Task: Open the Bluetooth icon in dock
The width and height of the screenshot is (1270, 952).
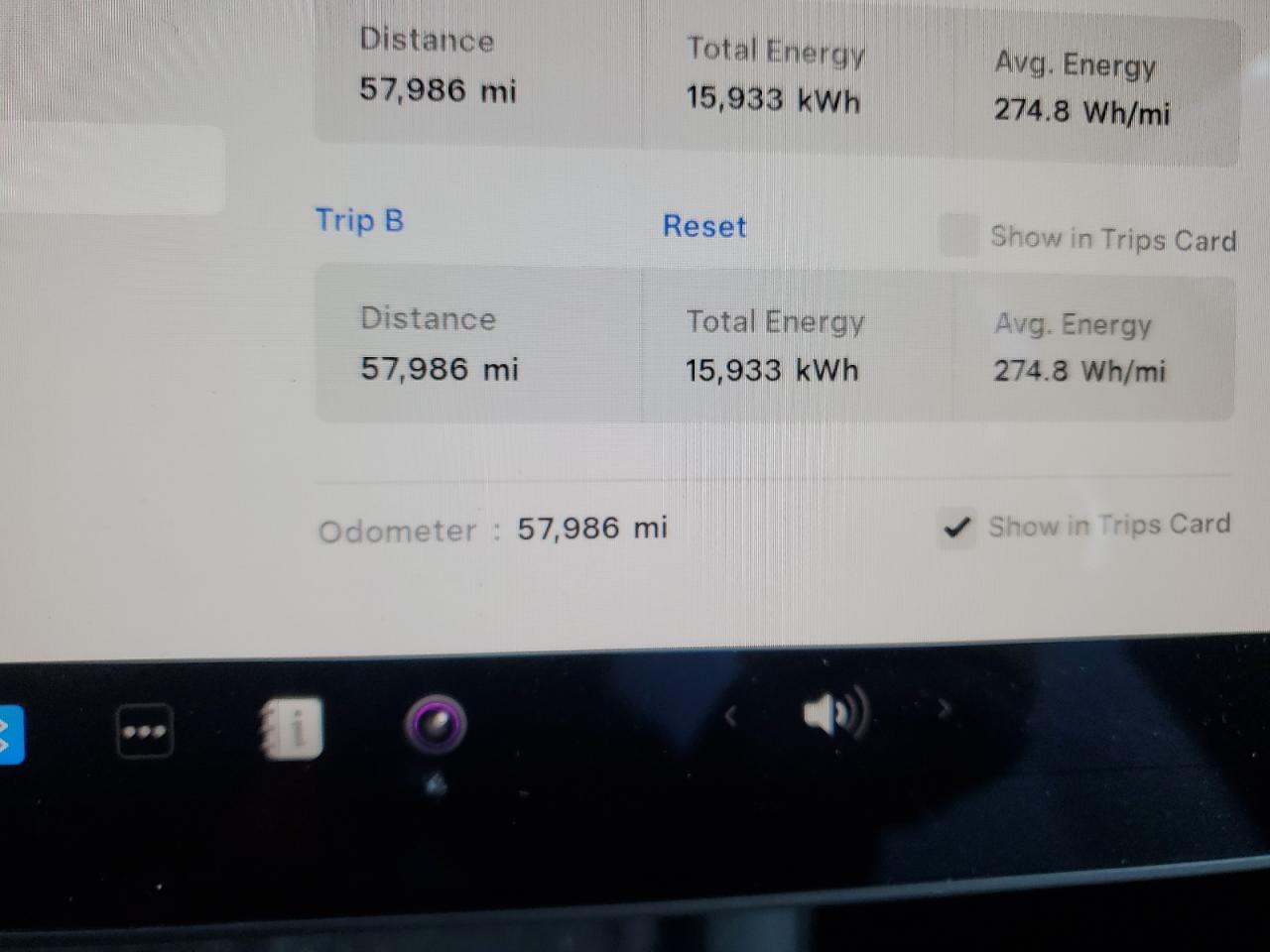Action: coord(8,736)
